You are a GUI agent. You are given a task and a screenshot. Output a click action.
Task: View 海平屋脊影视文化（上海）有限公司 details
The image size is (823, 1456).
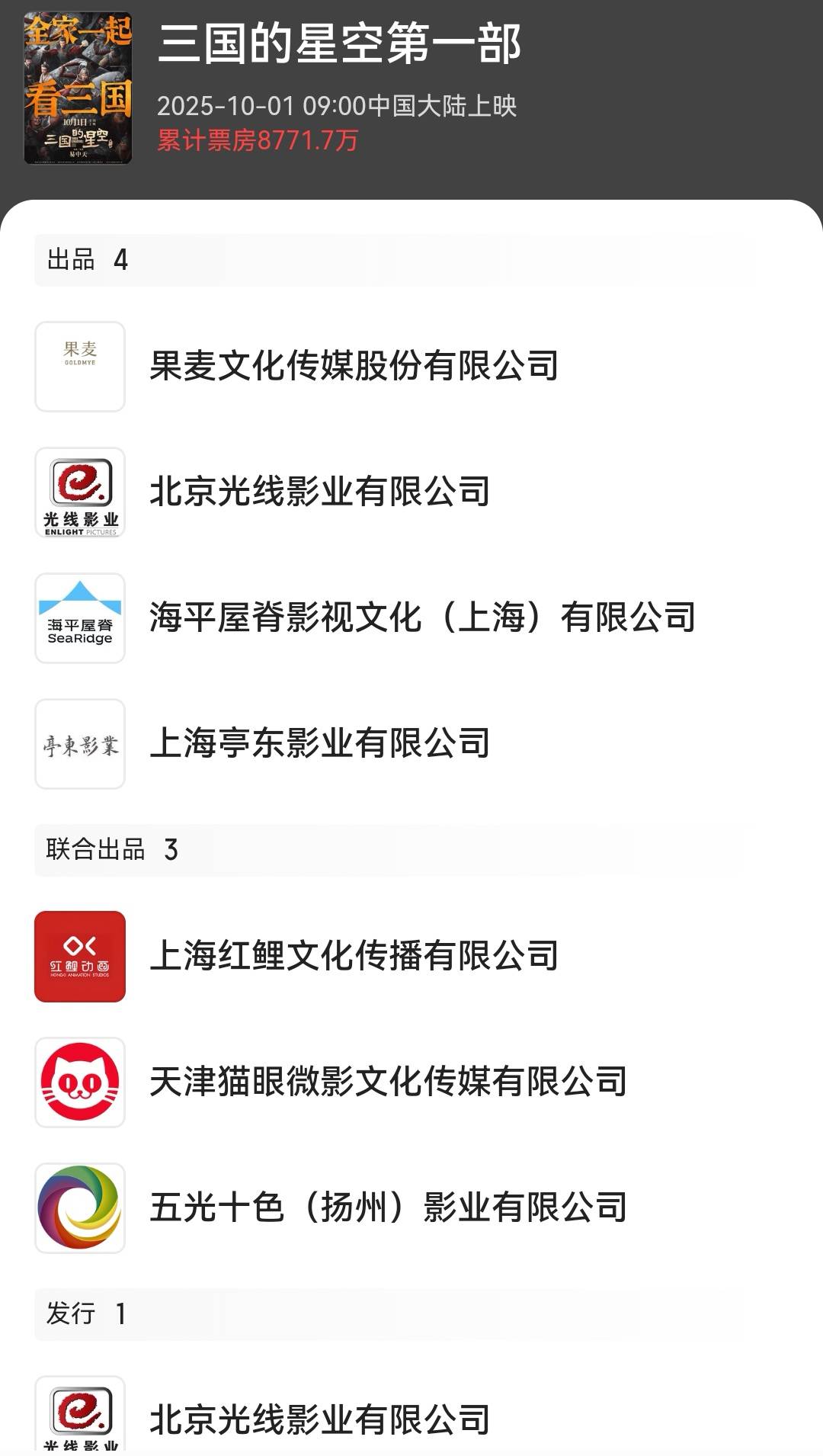pos(422,617)
